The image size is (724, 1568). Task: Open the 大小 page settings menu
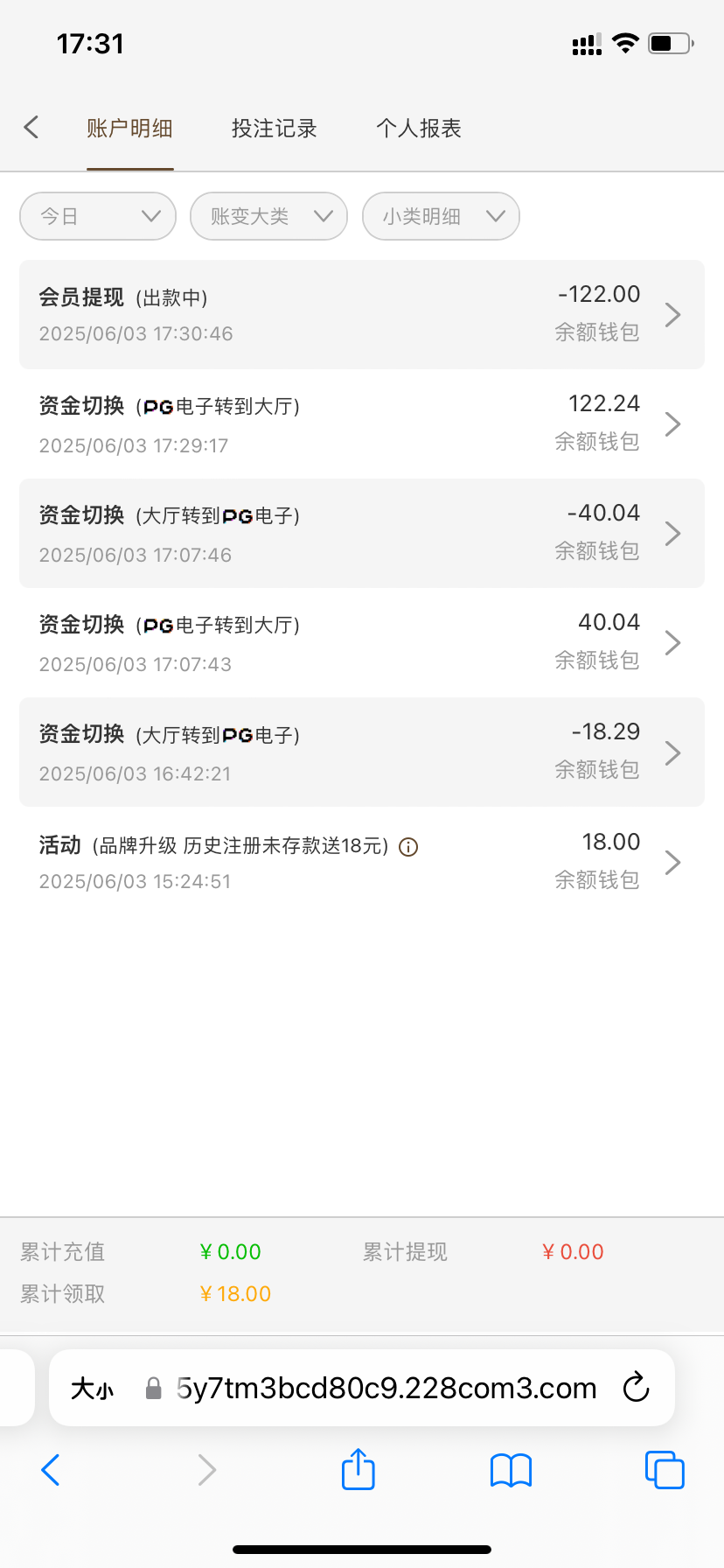tap(92, 1389)
